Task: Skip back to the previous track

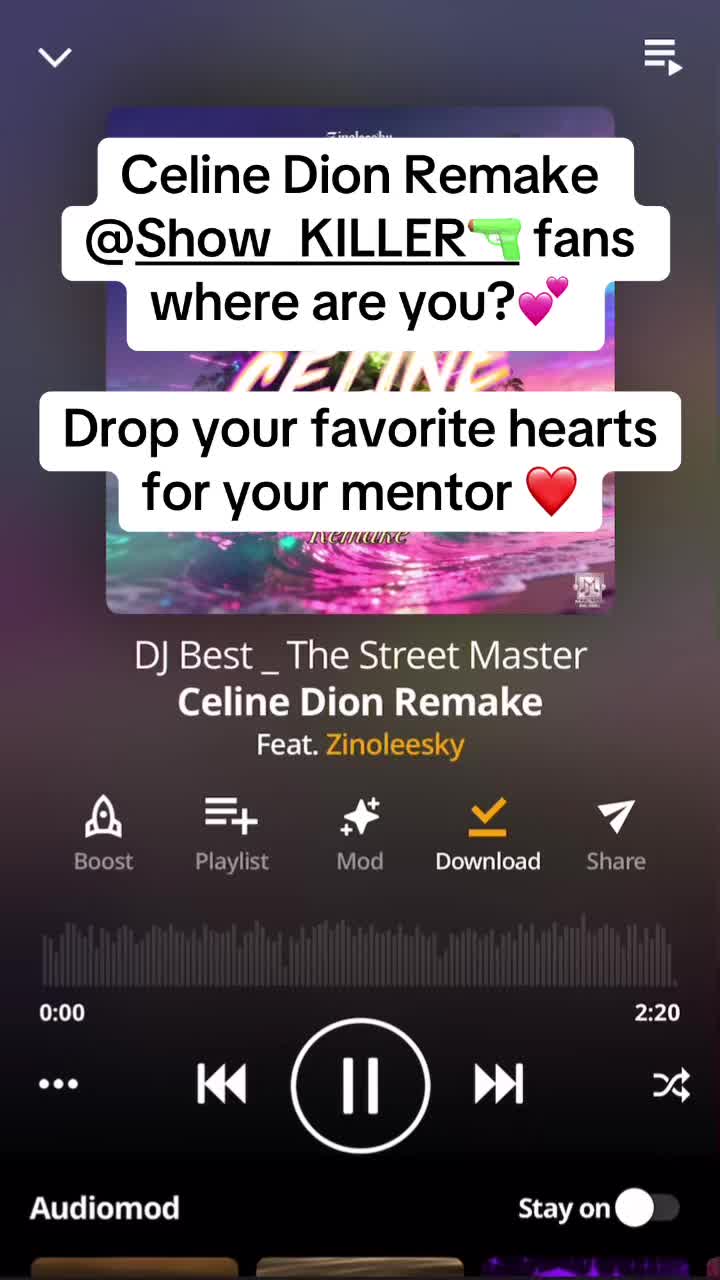Action: (222, 1084)
